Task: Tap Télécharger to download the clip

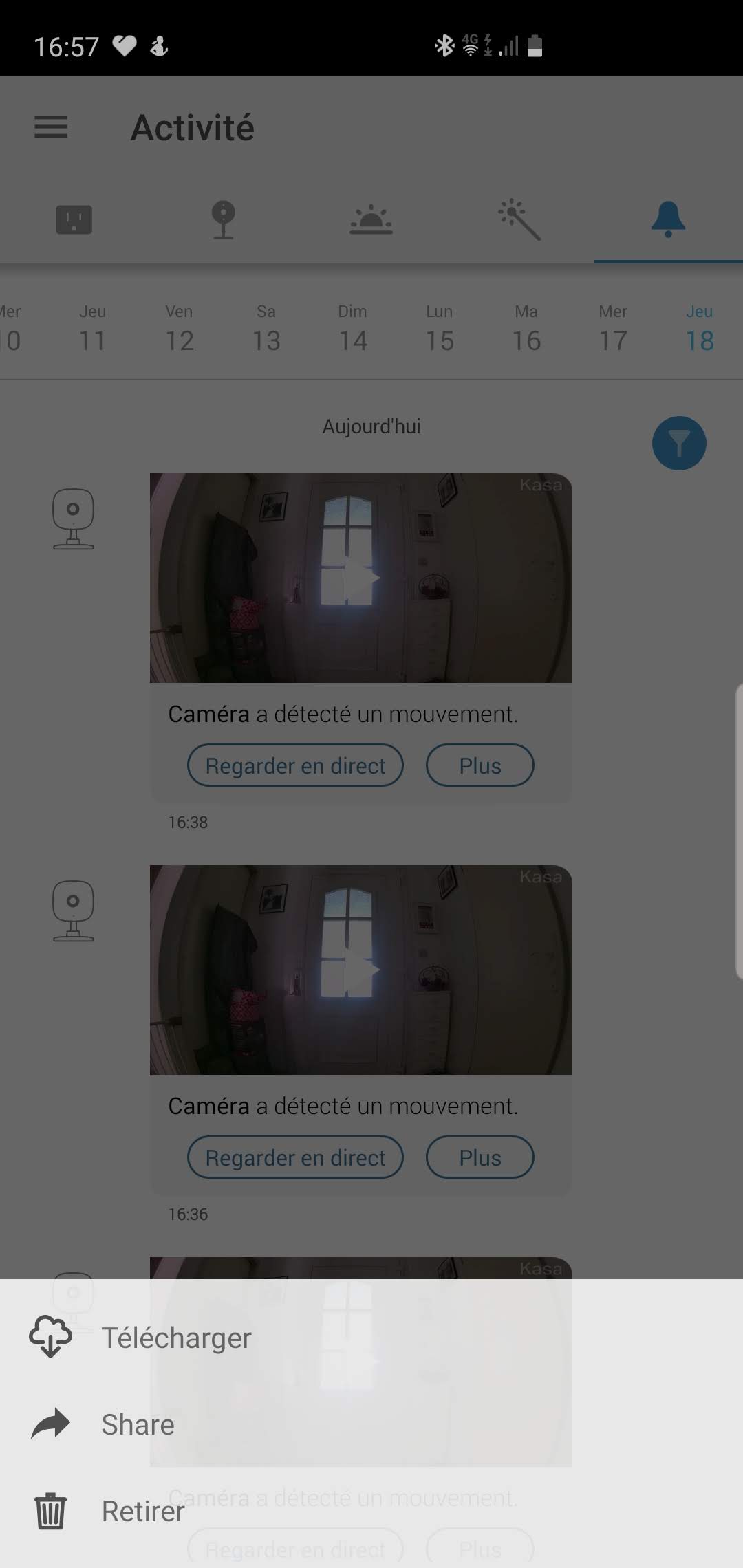Action: (x=176, y=1338)
